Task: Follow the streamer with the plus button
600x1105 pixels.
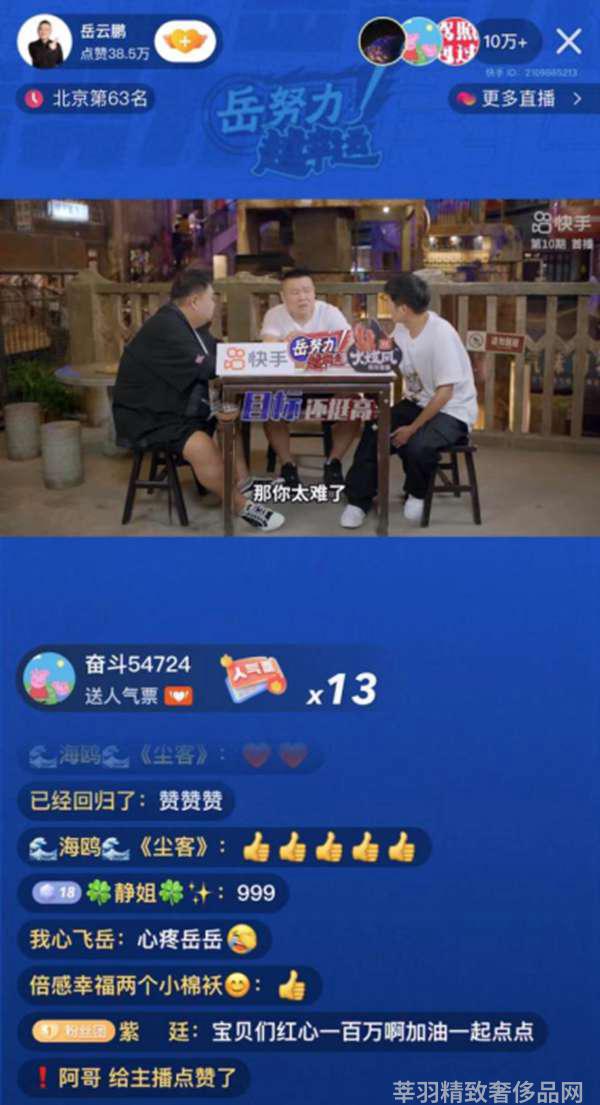Action: (185, 42)
